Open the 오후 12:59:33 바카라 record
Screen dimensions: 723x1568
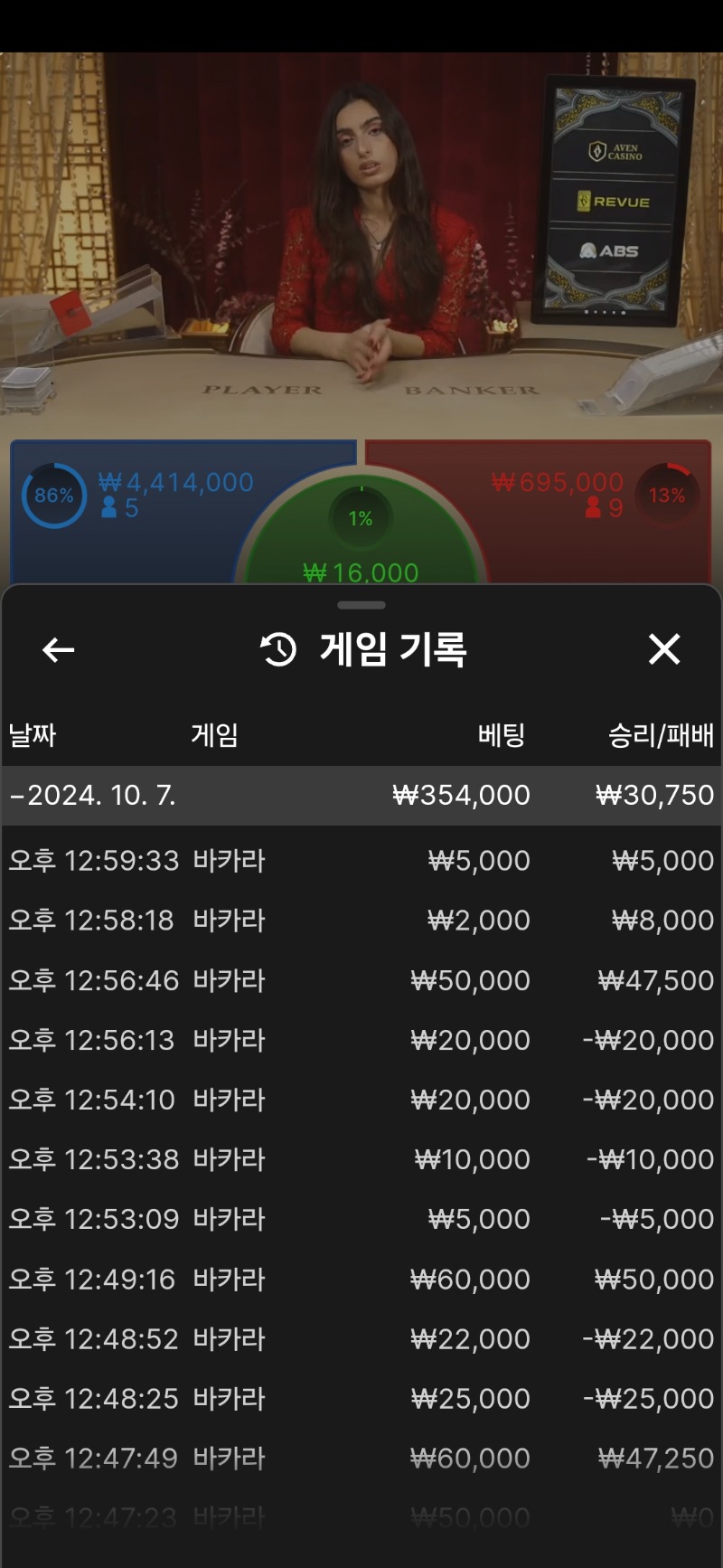(x=361, y=860)
